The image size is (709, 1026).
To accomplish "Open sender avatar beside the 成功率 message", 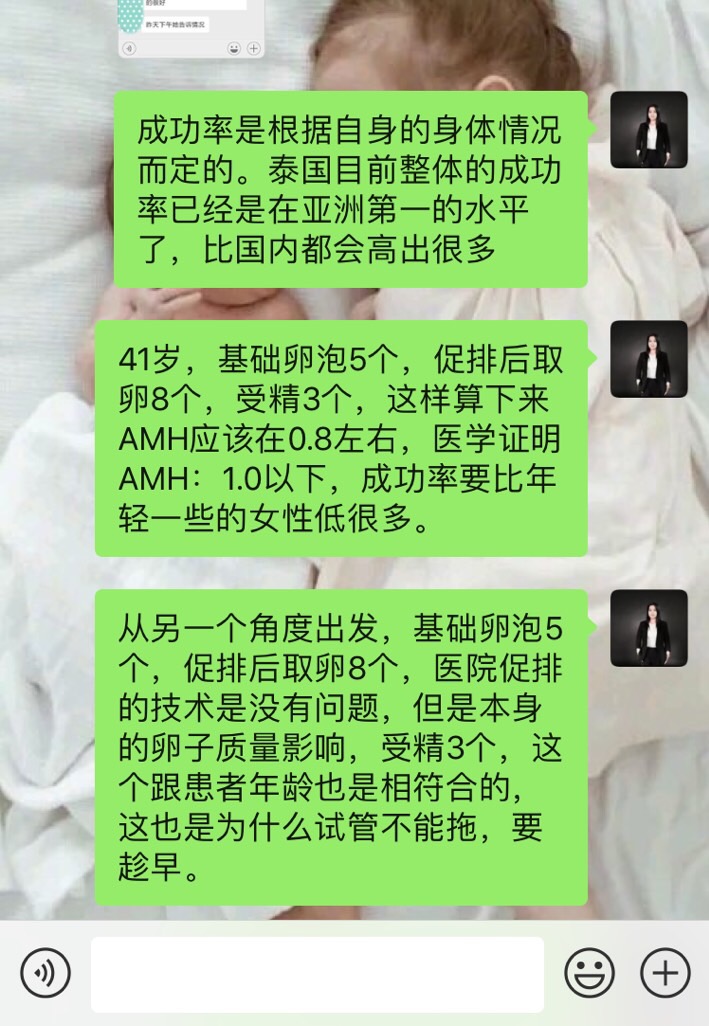I will click(x=649, y=130).
